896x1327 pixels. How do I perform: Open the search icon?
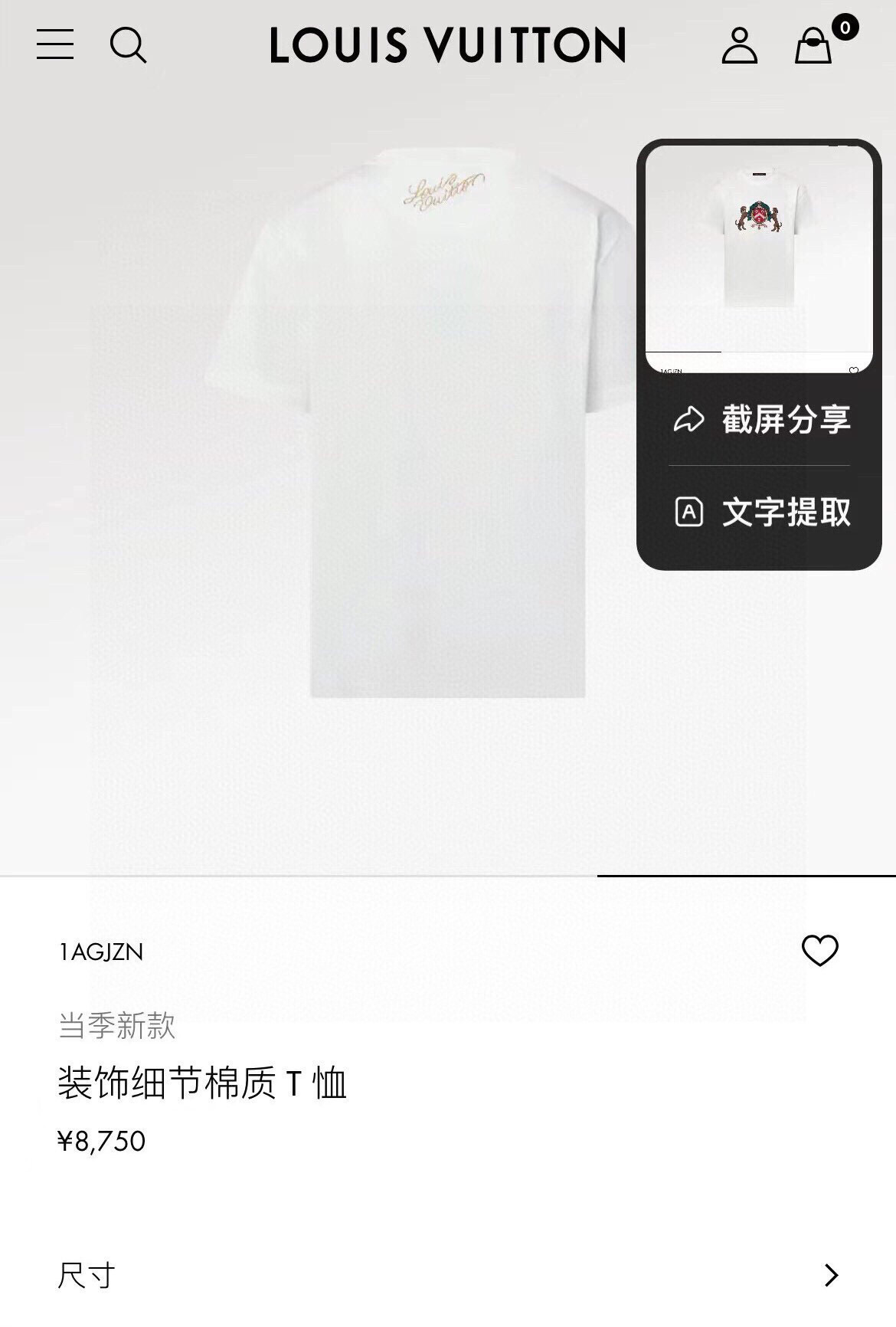coord(128,44)
